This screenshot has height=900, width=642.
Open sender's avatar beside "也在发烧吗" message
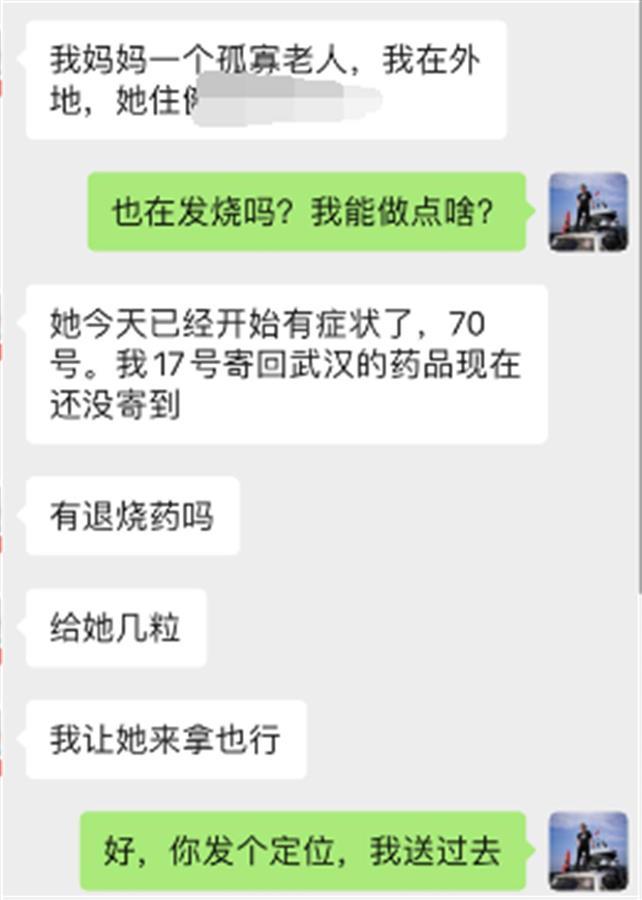(x=588, y=211)
